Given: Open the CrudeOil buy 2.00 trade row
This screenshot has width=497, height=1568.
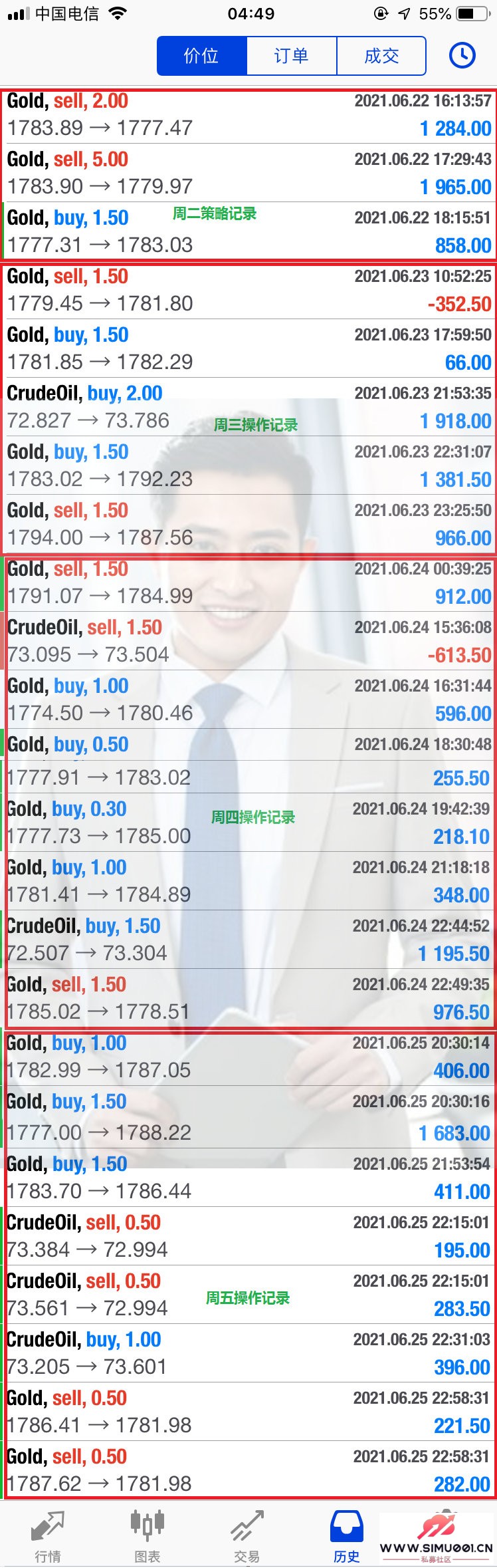Looking at the screenshot, I should [248, 407].
